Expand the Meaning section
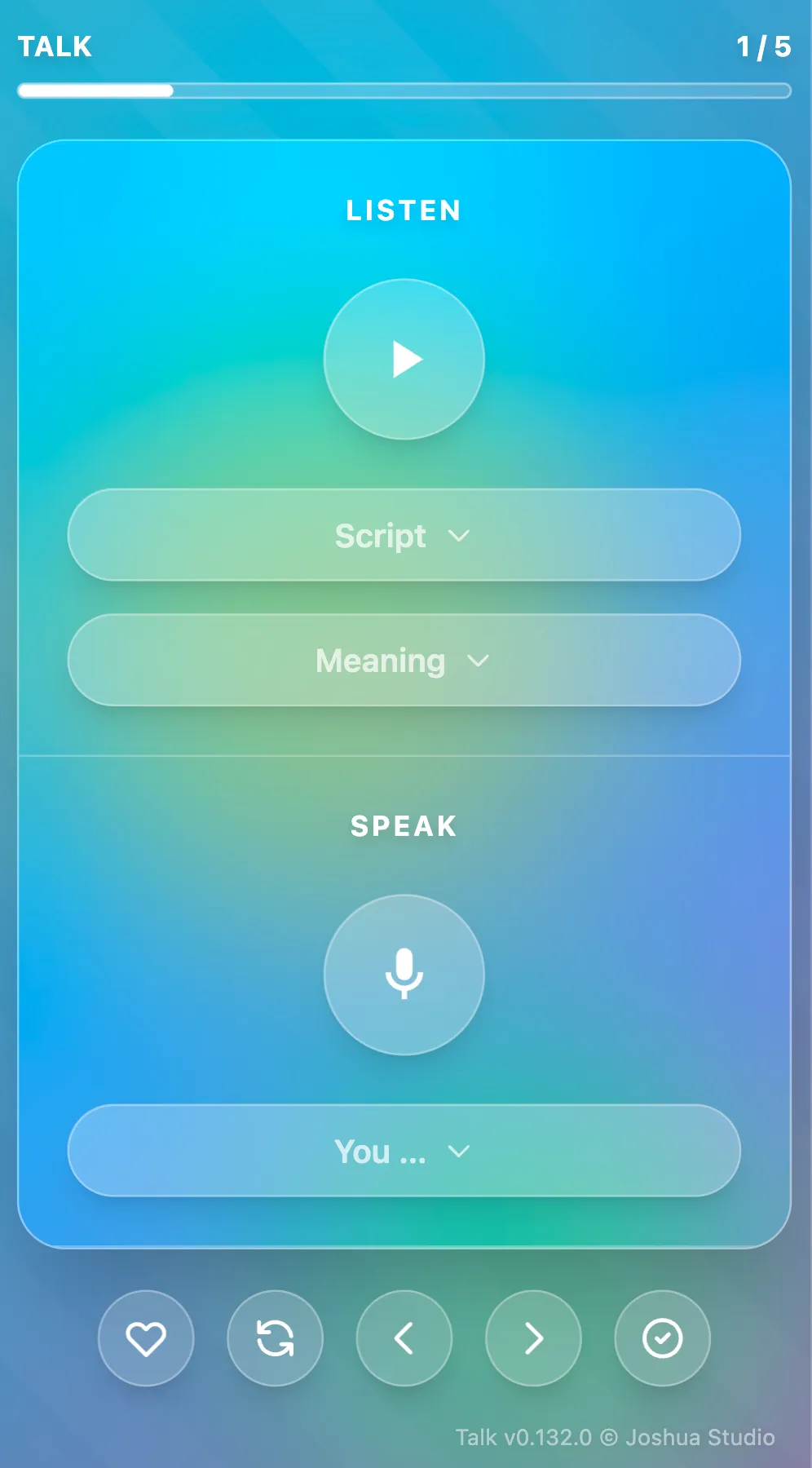This screenshot has height=1468, width=812. (x=404, y=661)
